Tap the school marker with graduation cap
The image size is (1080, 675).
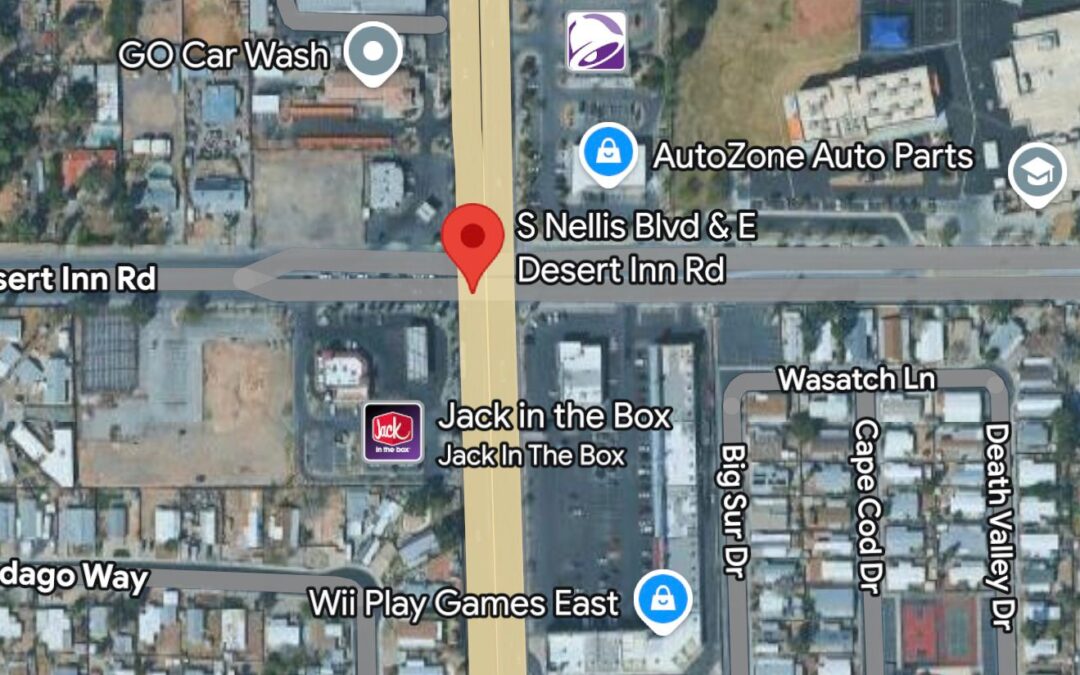[1036, 173]
